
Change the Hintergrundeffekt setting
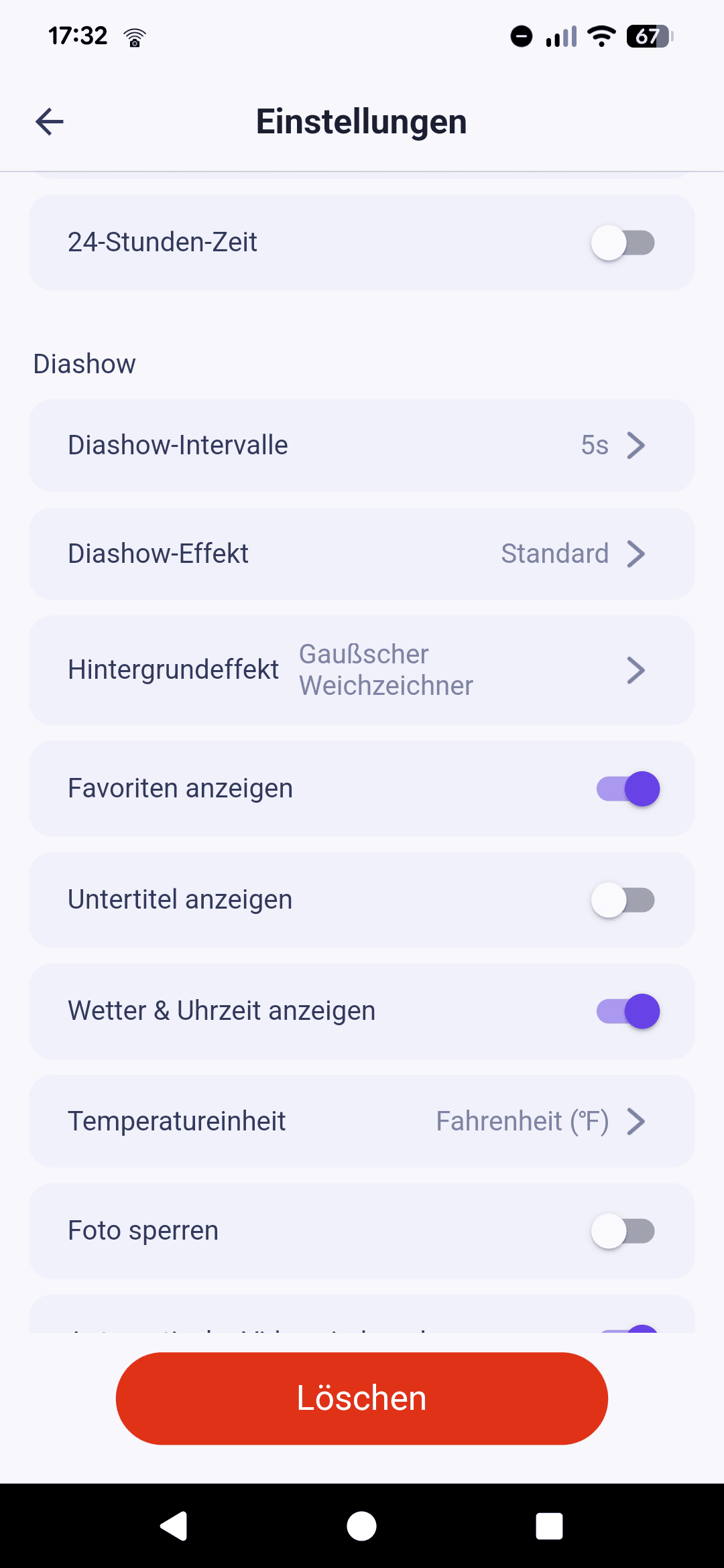pos(362,670)
